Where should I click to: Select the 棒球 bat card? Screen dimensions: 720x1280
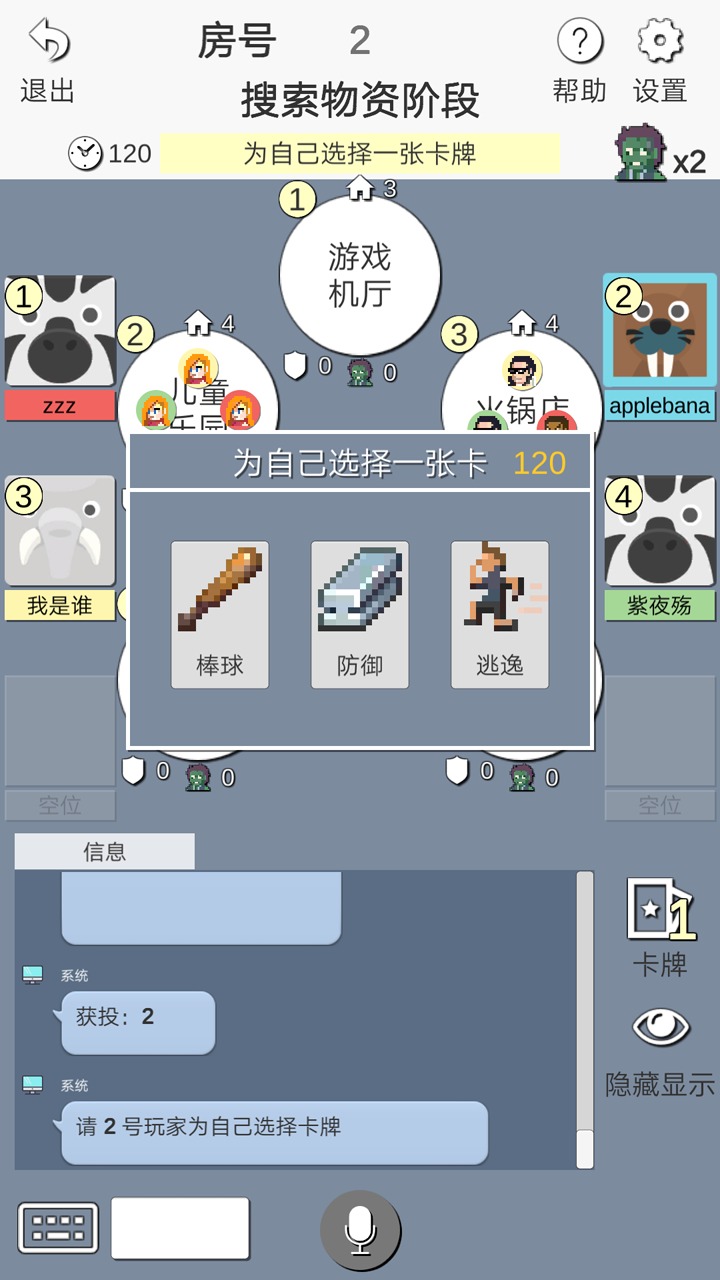point(220,614)
